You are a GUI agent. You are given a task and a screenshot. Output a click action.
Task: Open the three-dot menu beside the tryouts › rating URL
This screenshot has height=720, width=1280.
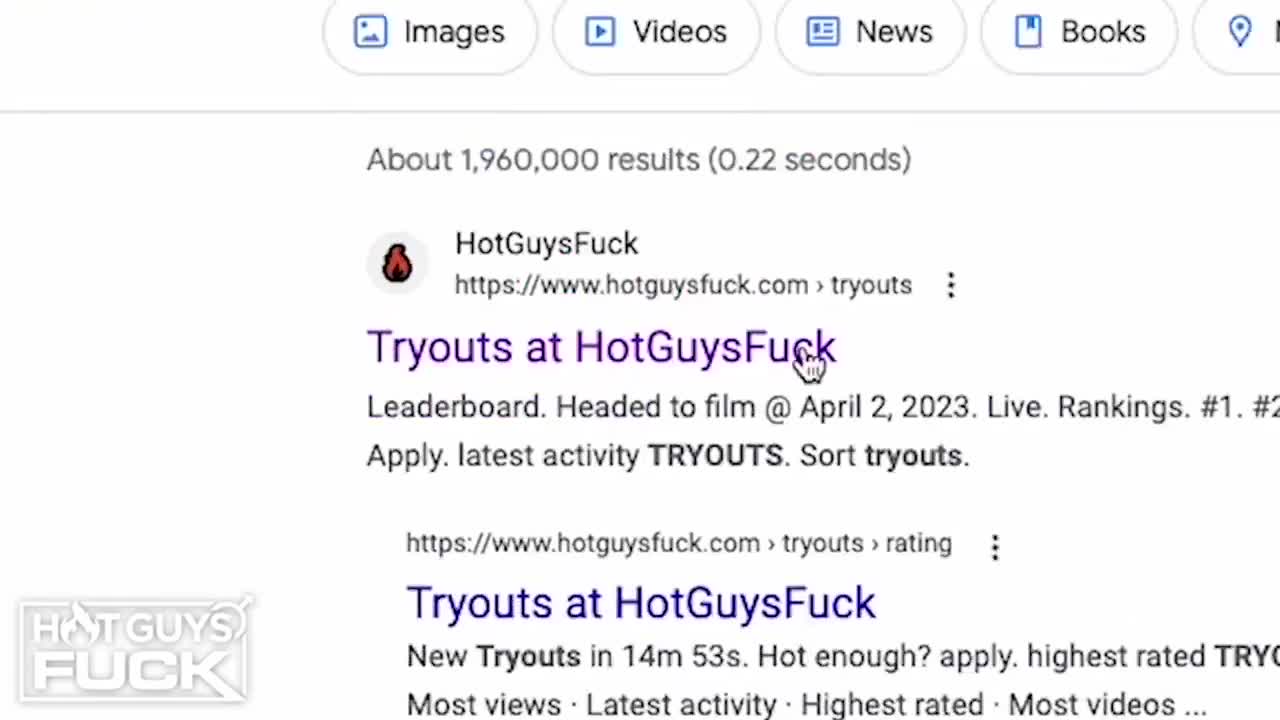995,546
